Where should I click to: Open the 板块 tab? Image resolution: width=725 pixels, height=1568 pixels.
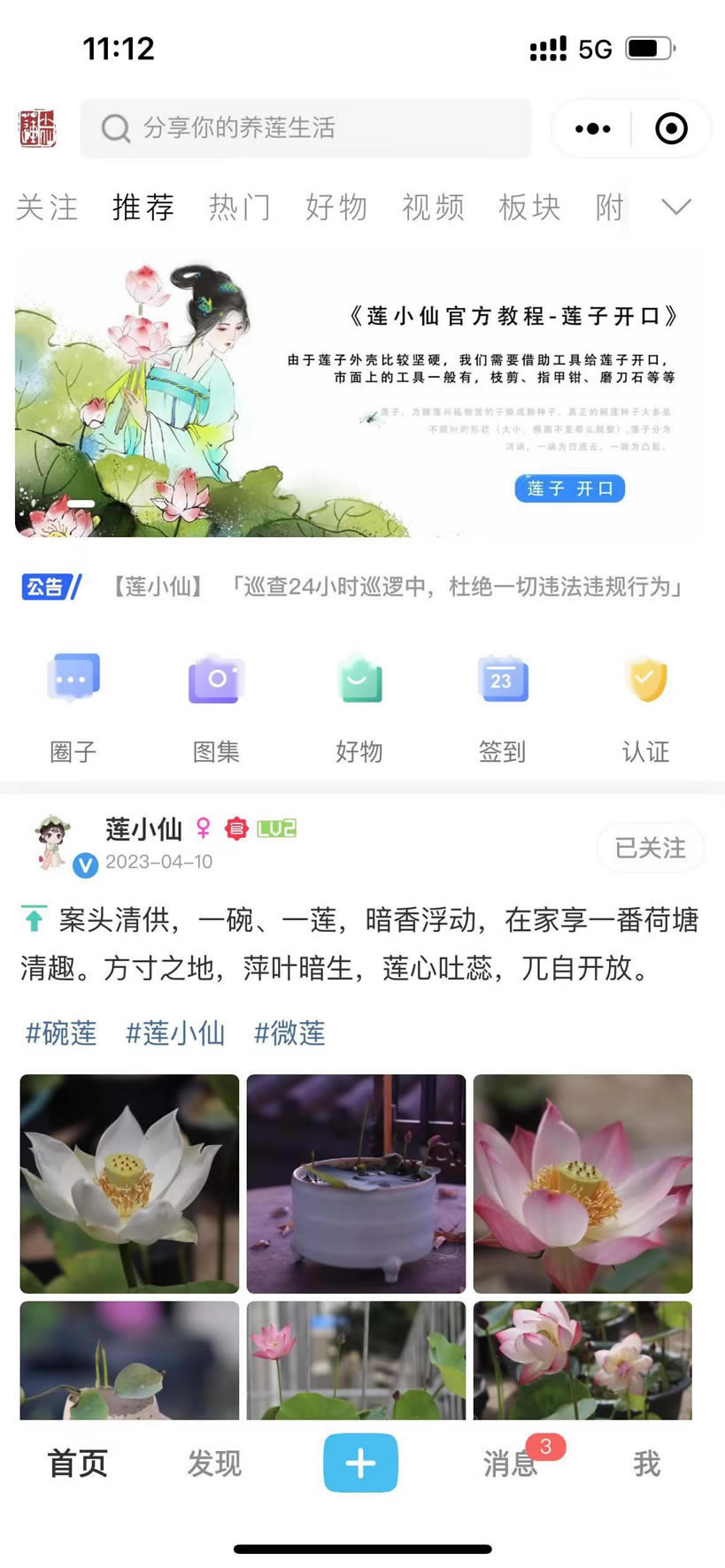pos(529,208)
